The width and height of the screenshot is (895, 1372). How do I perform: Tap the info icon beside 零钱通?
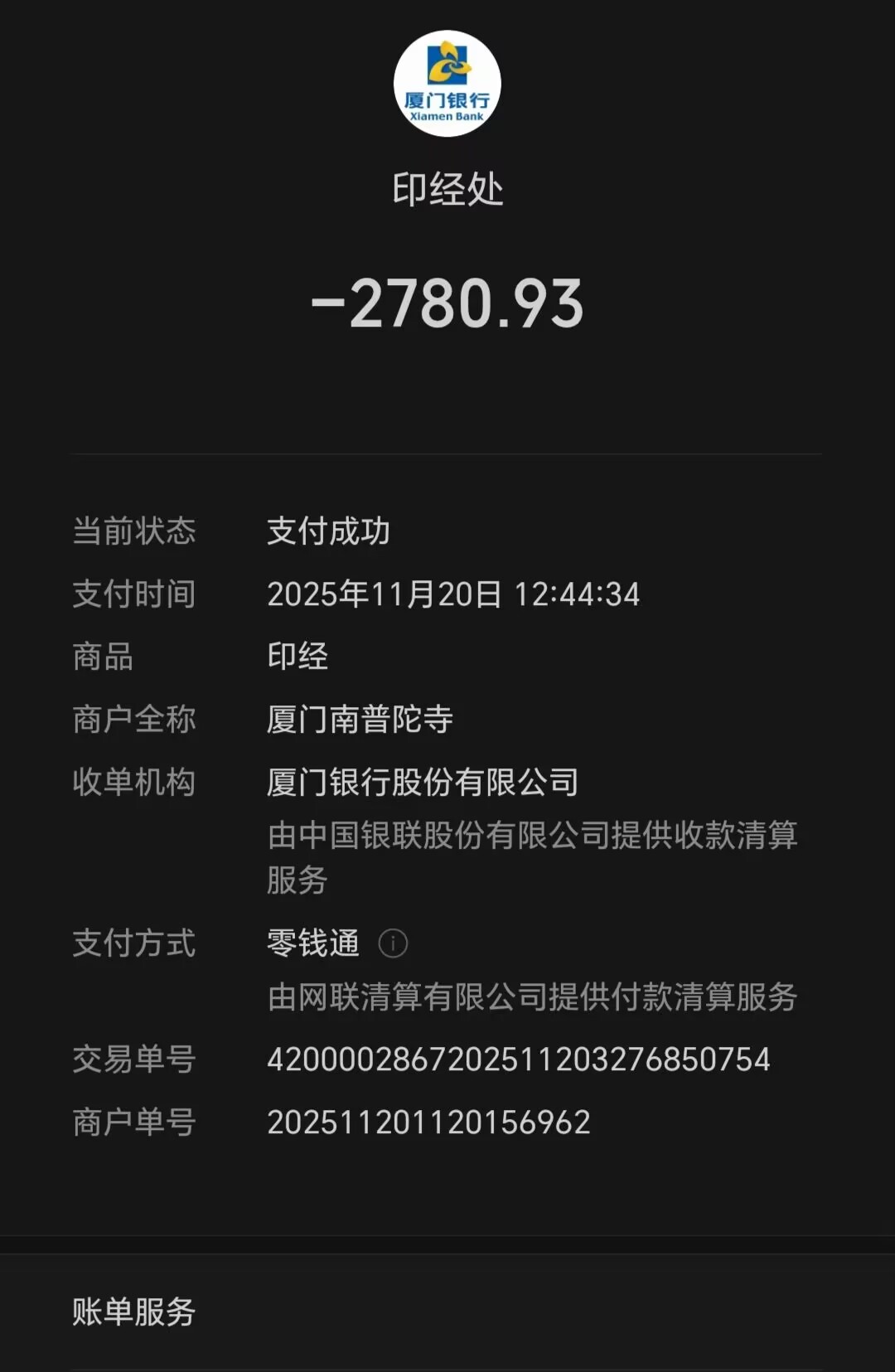(394, 943)
